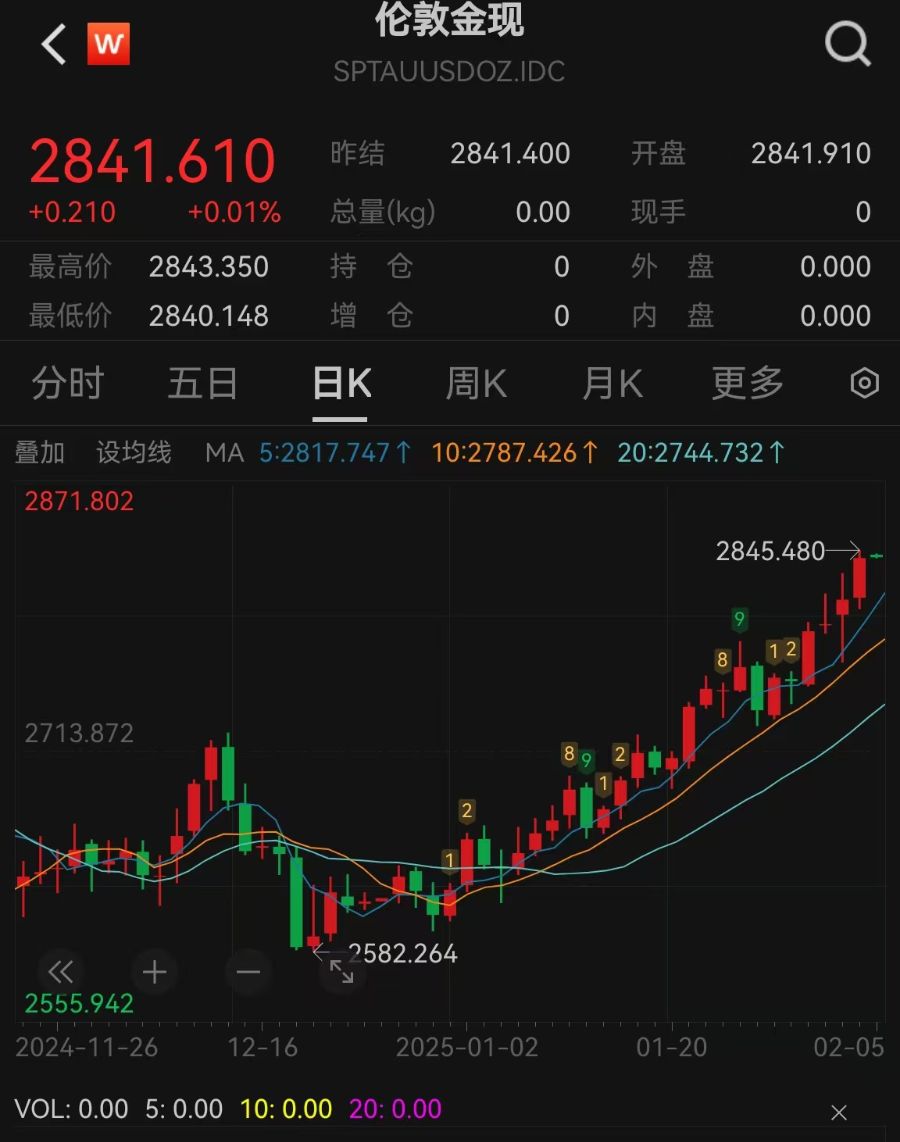Expand the 更多 period options
Viewport: 900px width, 1142px height.
[745, 383]
